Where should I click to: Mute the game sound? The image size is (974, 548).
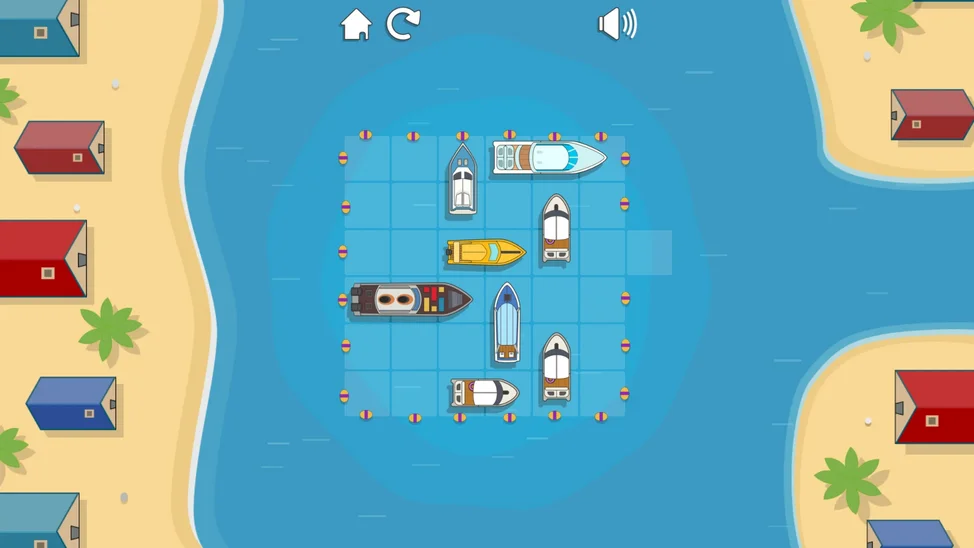[617, 24]
